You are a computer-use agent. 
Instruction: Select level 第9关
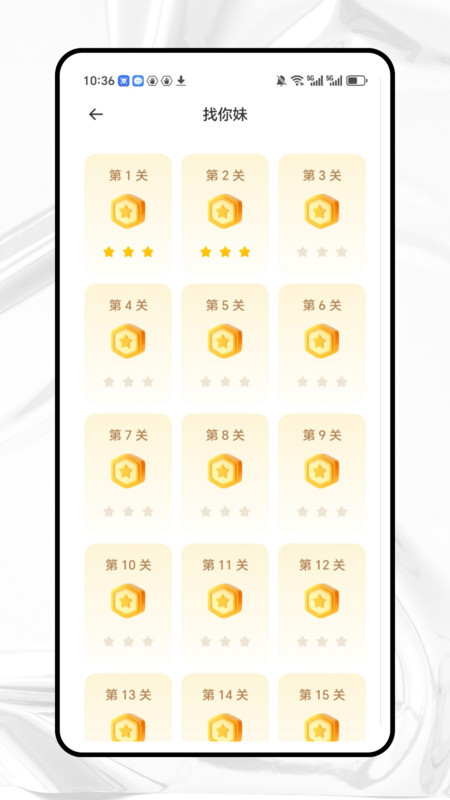coord(322,473)
